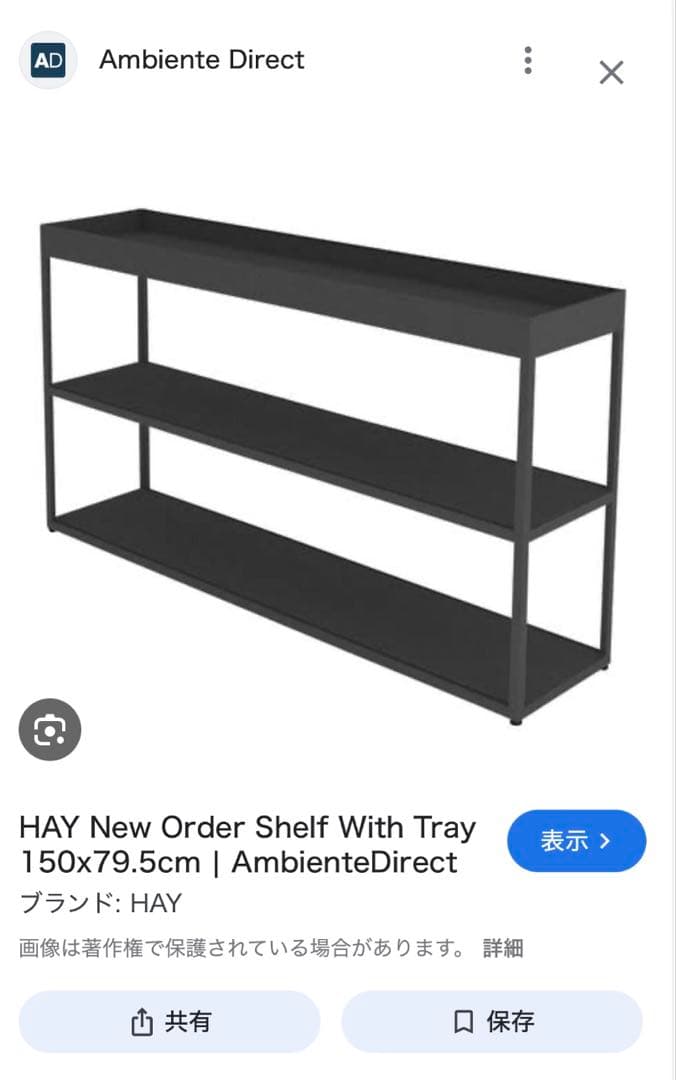Open the Ambiente Direct source site
Image resolution: width=676 pixels, height=1080 pixels.
pos(201,60)
